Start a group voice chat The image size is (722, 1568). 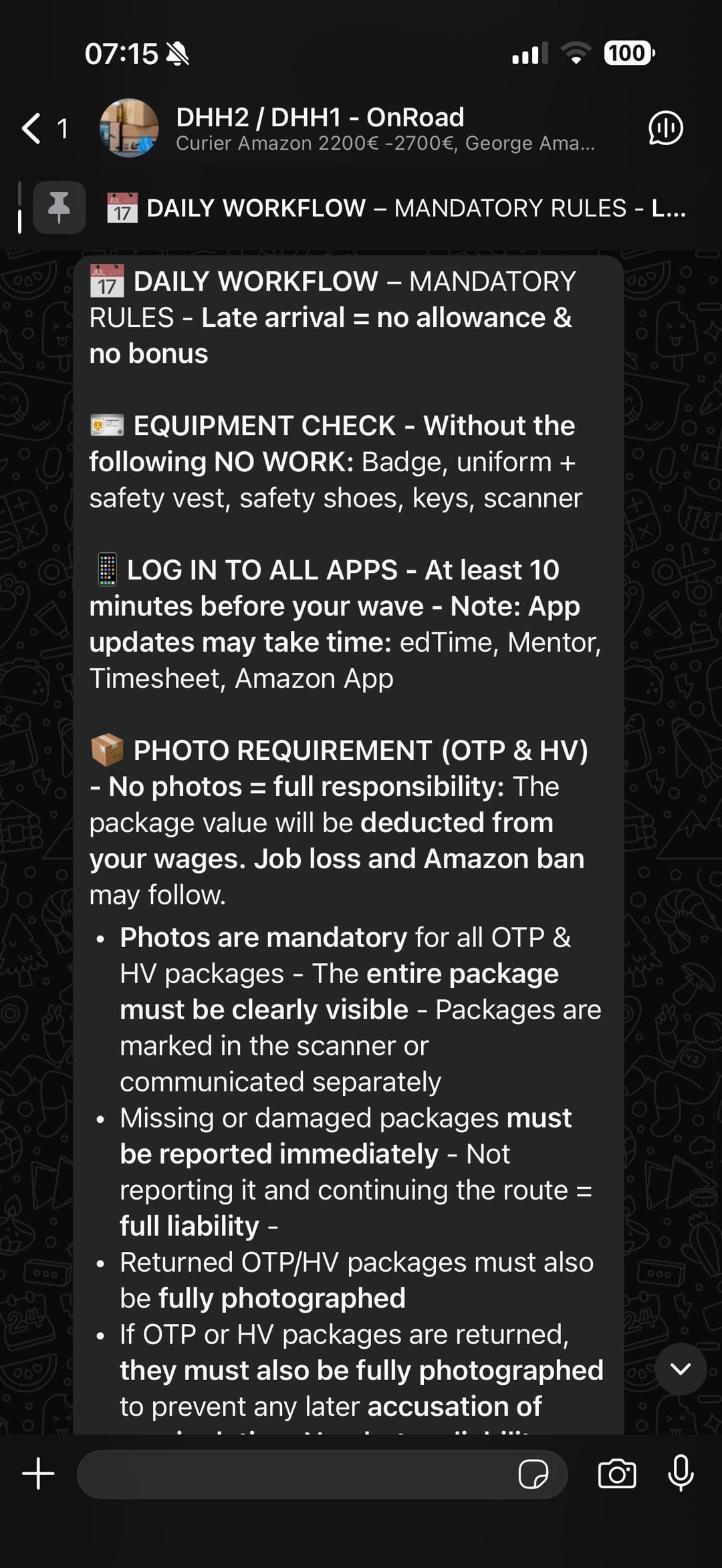tap(665, 128)
